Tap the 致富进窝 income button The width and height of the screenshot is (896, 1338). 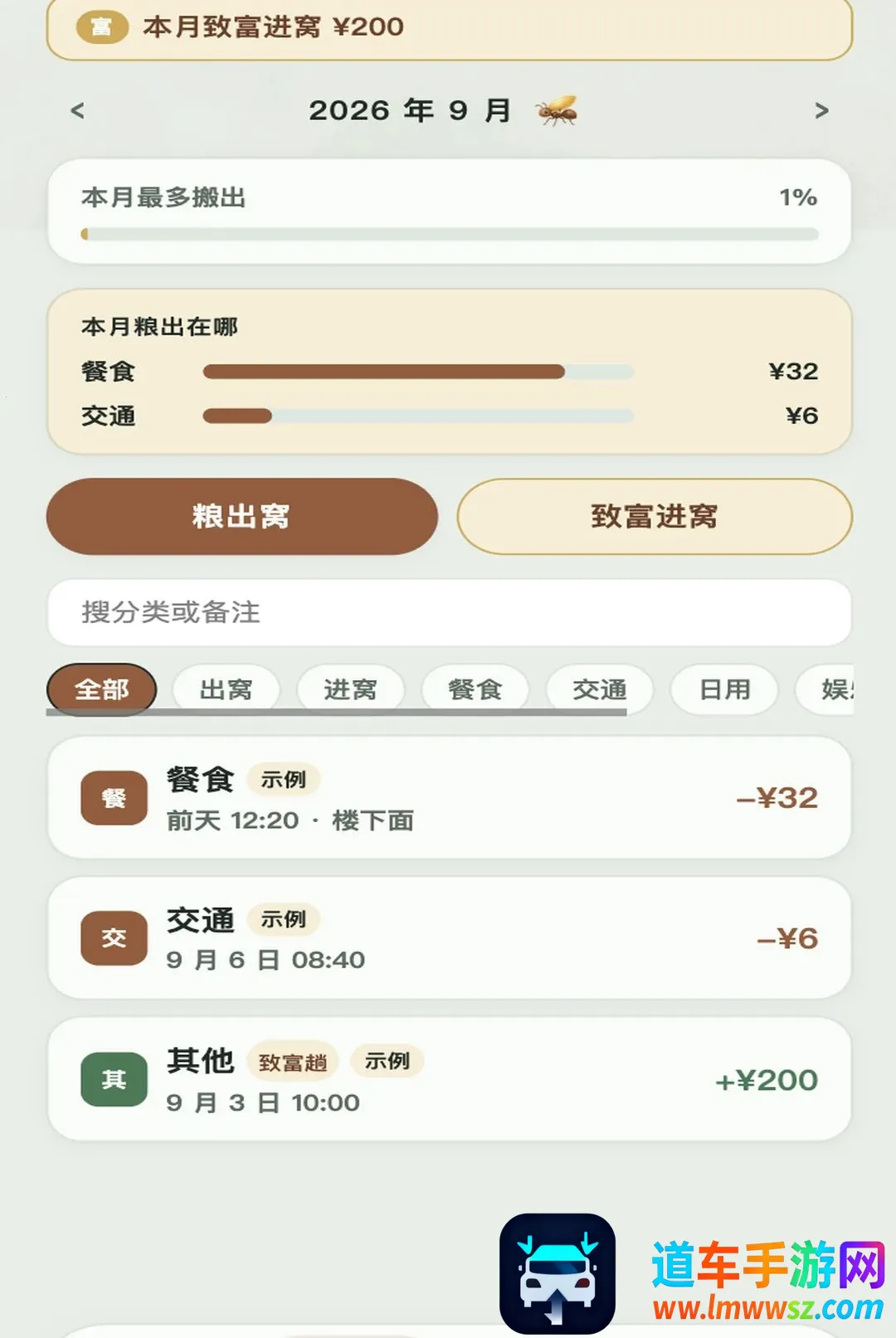(655, 516)
